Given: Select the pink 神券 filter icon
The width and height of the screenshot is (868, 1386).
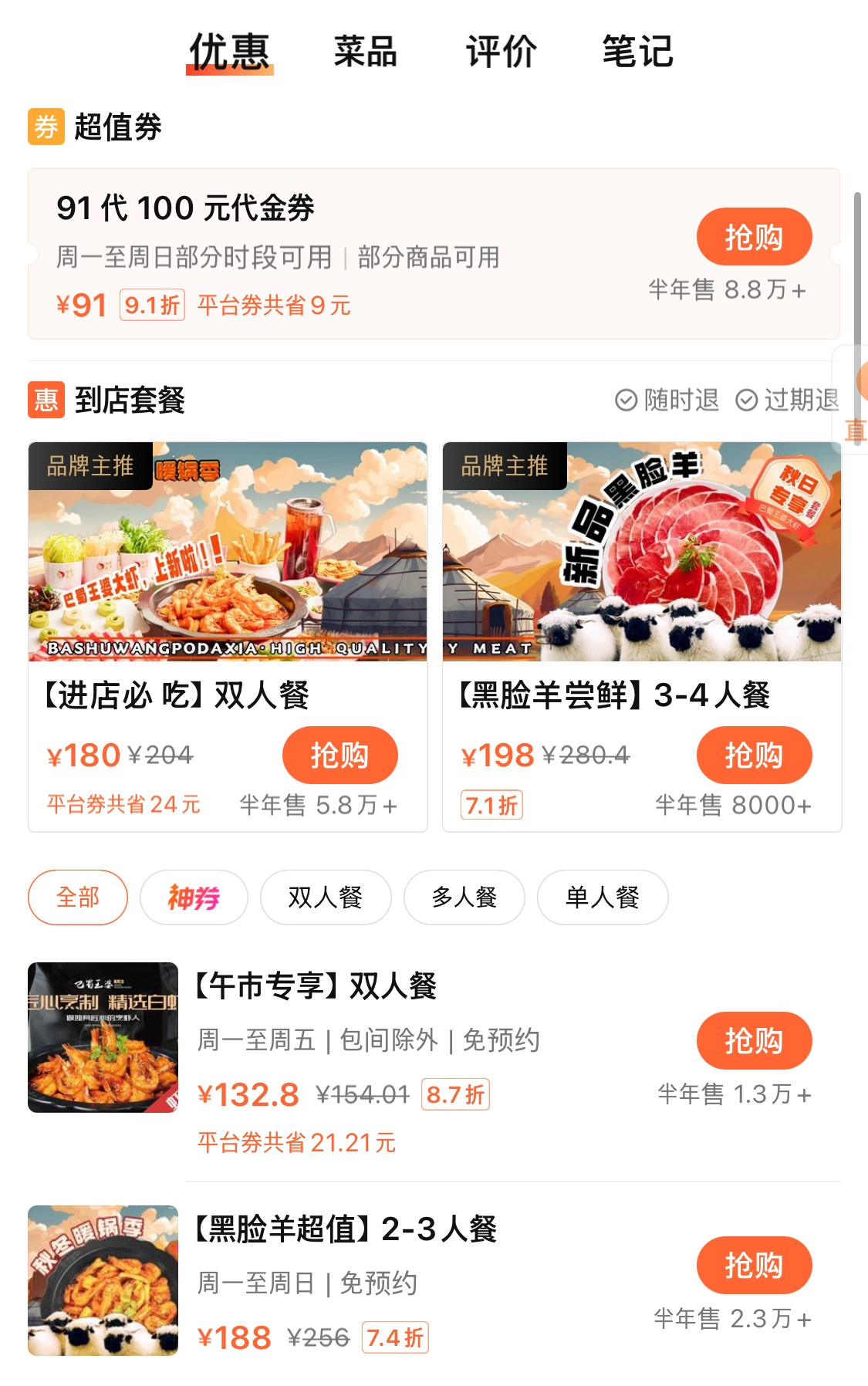Looking at the screenshot, I should 193,897.
